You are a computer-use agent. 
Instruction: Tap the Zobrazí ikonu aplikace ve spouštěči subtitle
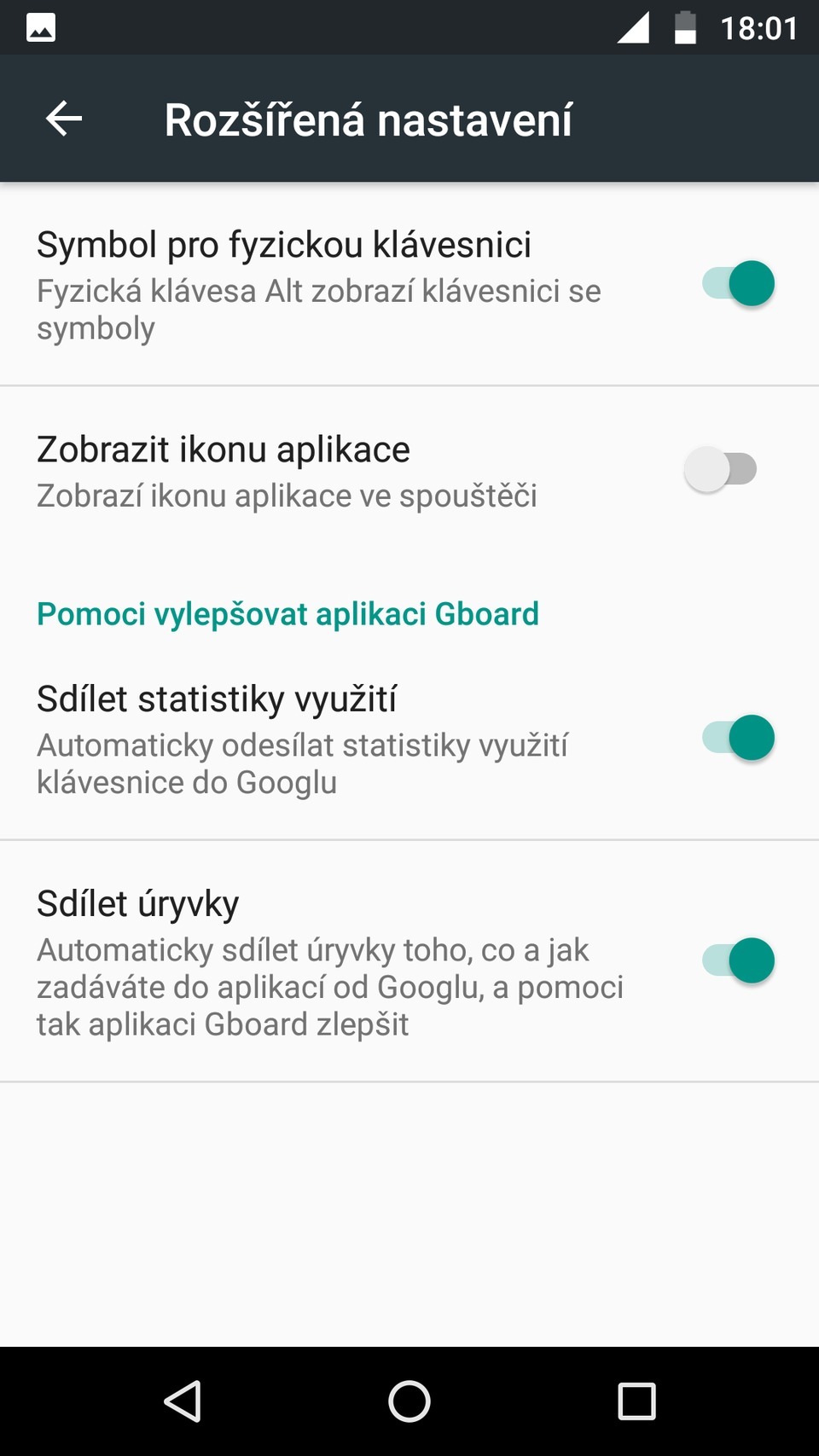tap(287, 495)
